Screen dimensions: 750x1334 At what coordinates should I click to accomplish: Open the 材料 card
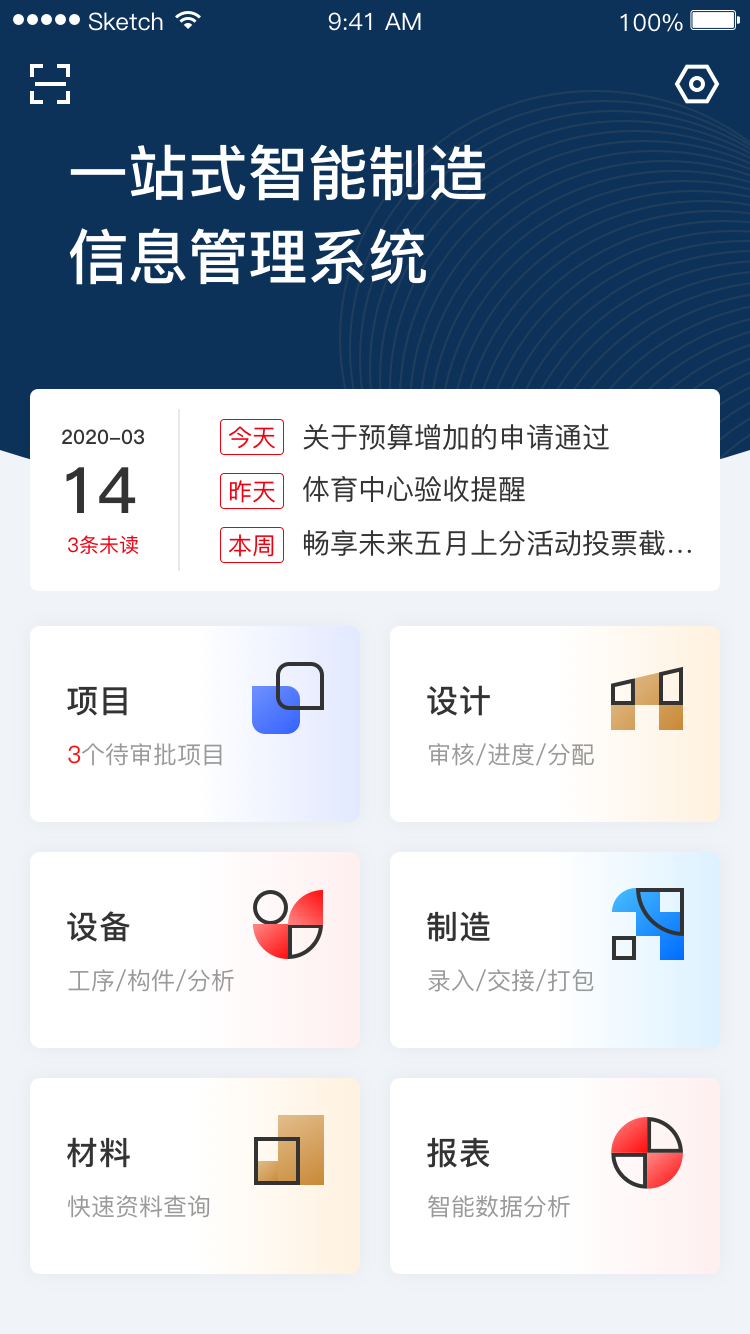point(195,1176)
